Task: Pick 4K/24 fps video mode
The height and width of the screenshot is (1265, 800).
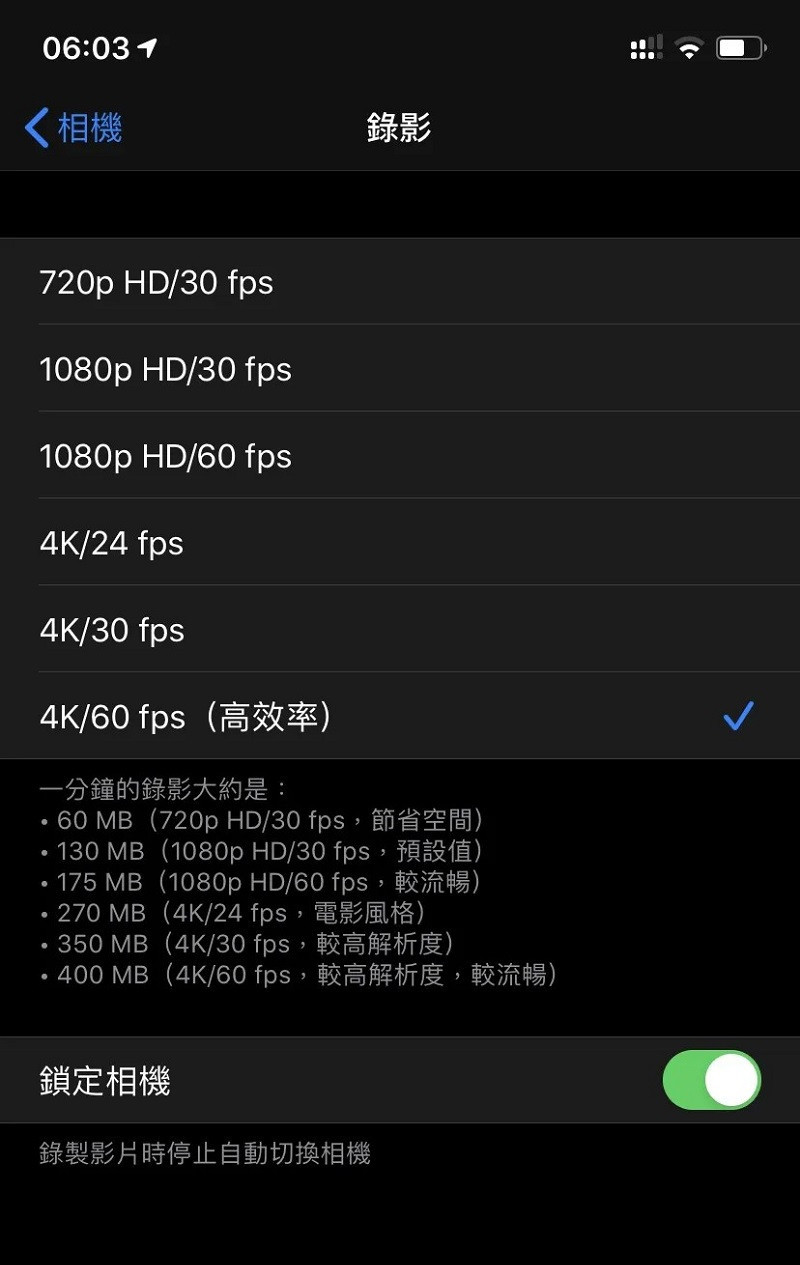Action: (400, 543)
